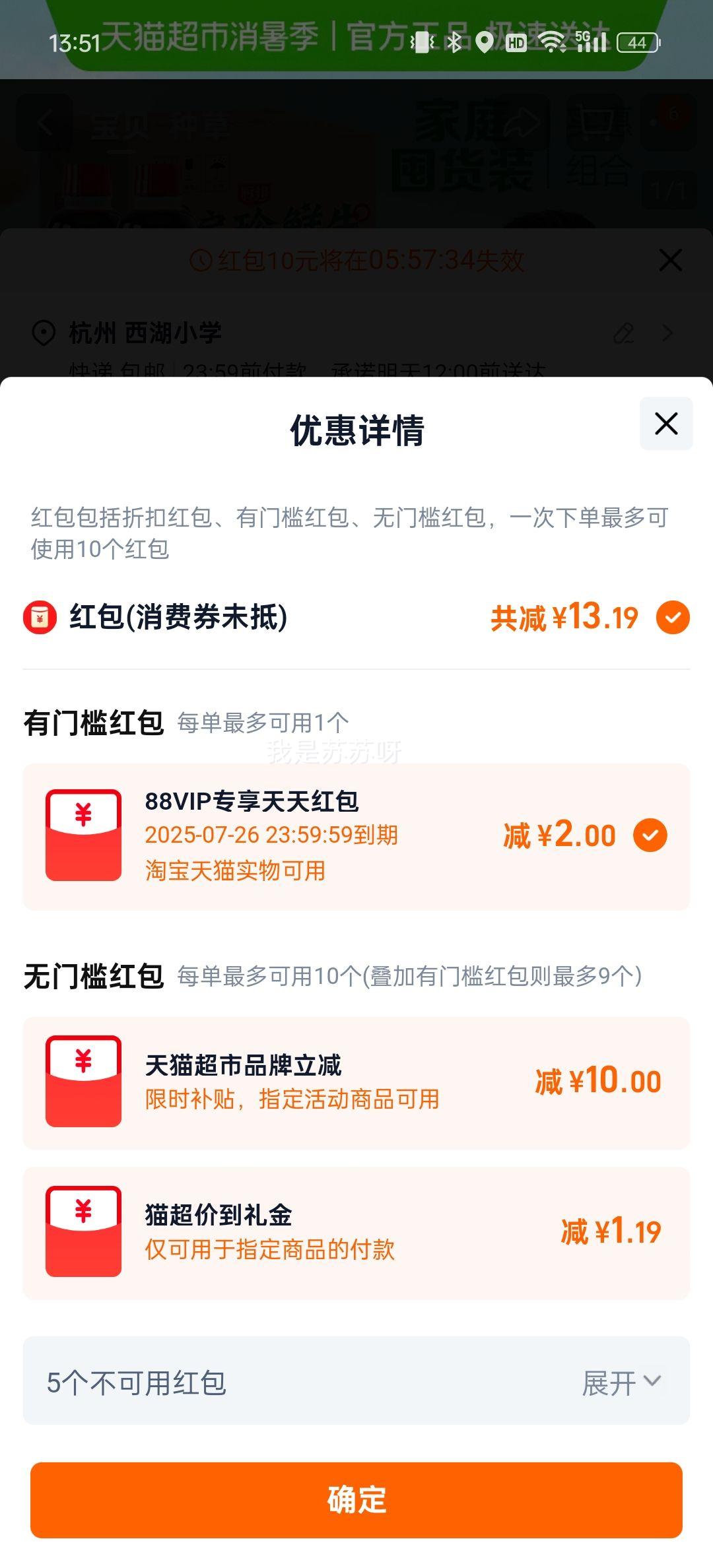The height and width of the screenshot is (1568, 713).
Task: Select the 88VIP专享天天红包 envelope icon
Action: pos(83,834)
